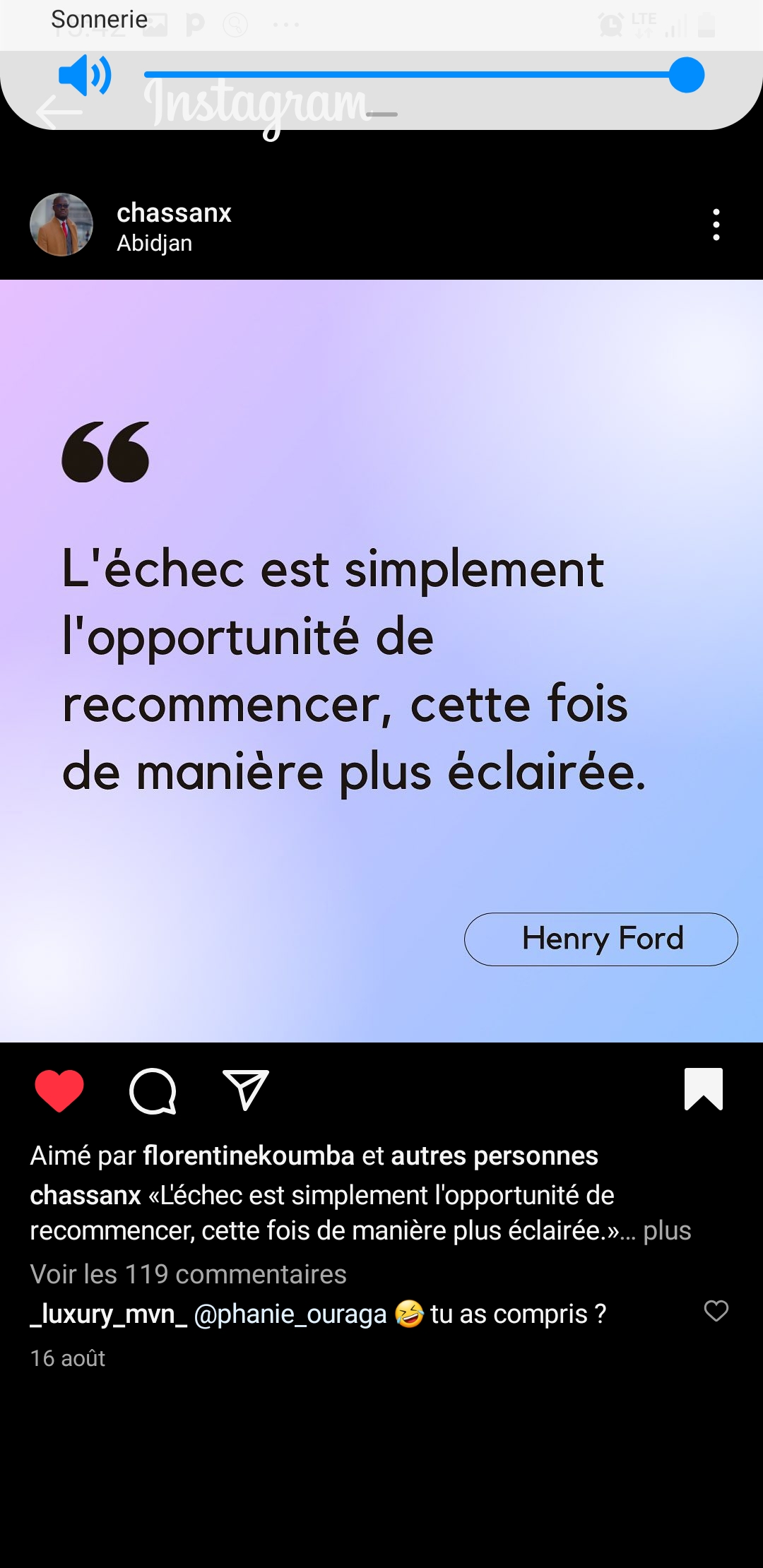Open the chassanx username above the post
Image resolution: width=763 pixels, height=1568 pixels.
coord(174,213)
